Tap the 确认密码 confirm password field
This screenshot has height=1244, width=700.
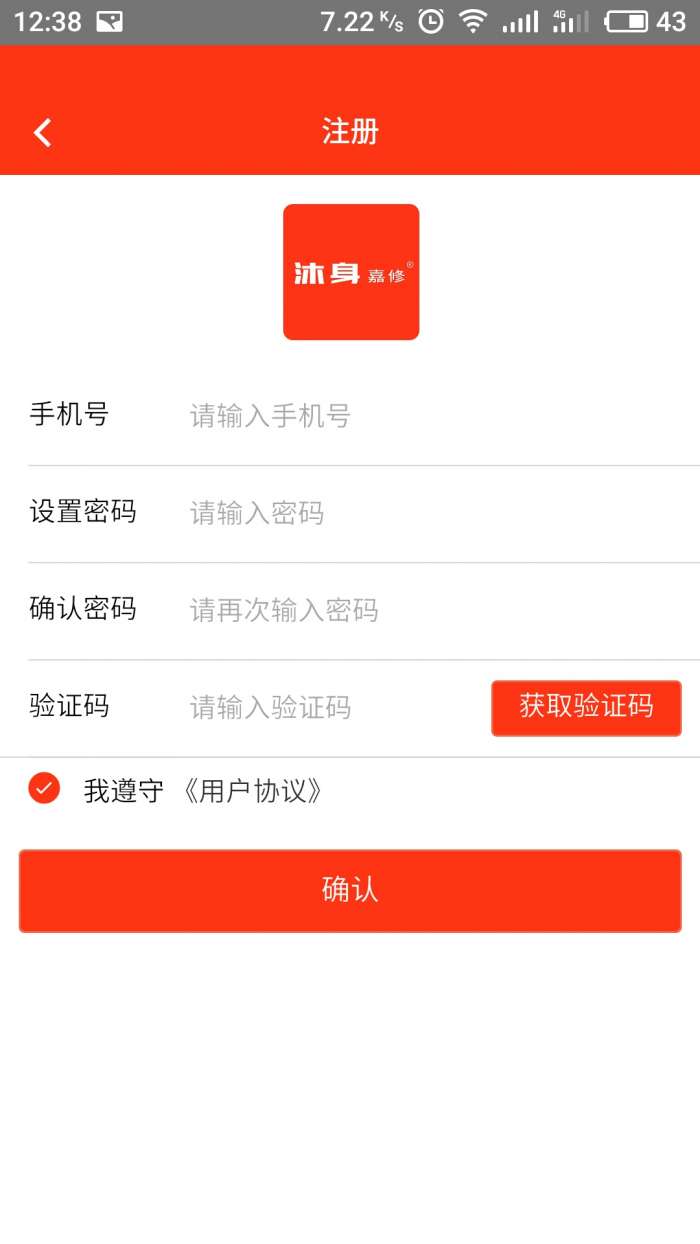coord(400,610)
